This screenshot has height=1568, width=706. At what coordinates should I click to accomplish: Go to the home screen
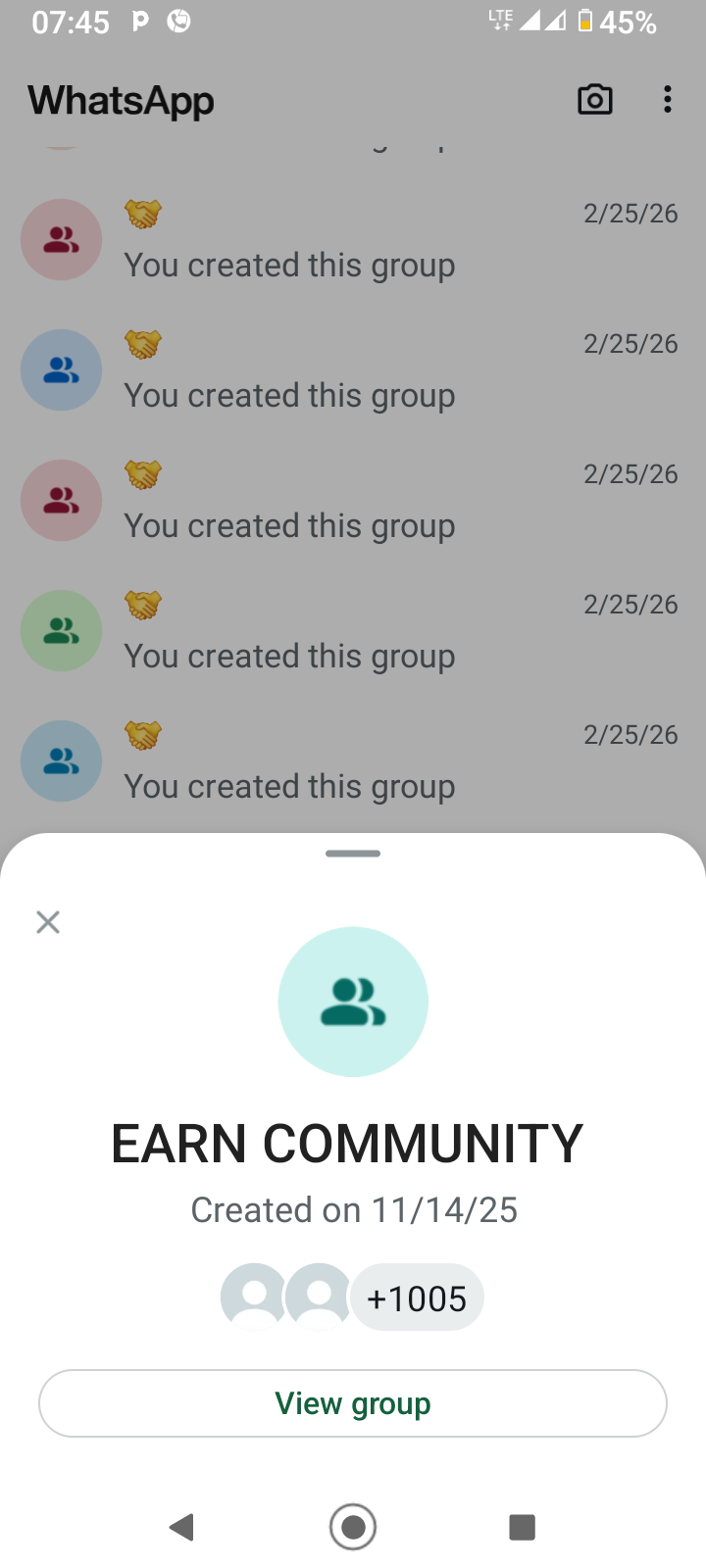[353, 1527]
